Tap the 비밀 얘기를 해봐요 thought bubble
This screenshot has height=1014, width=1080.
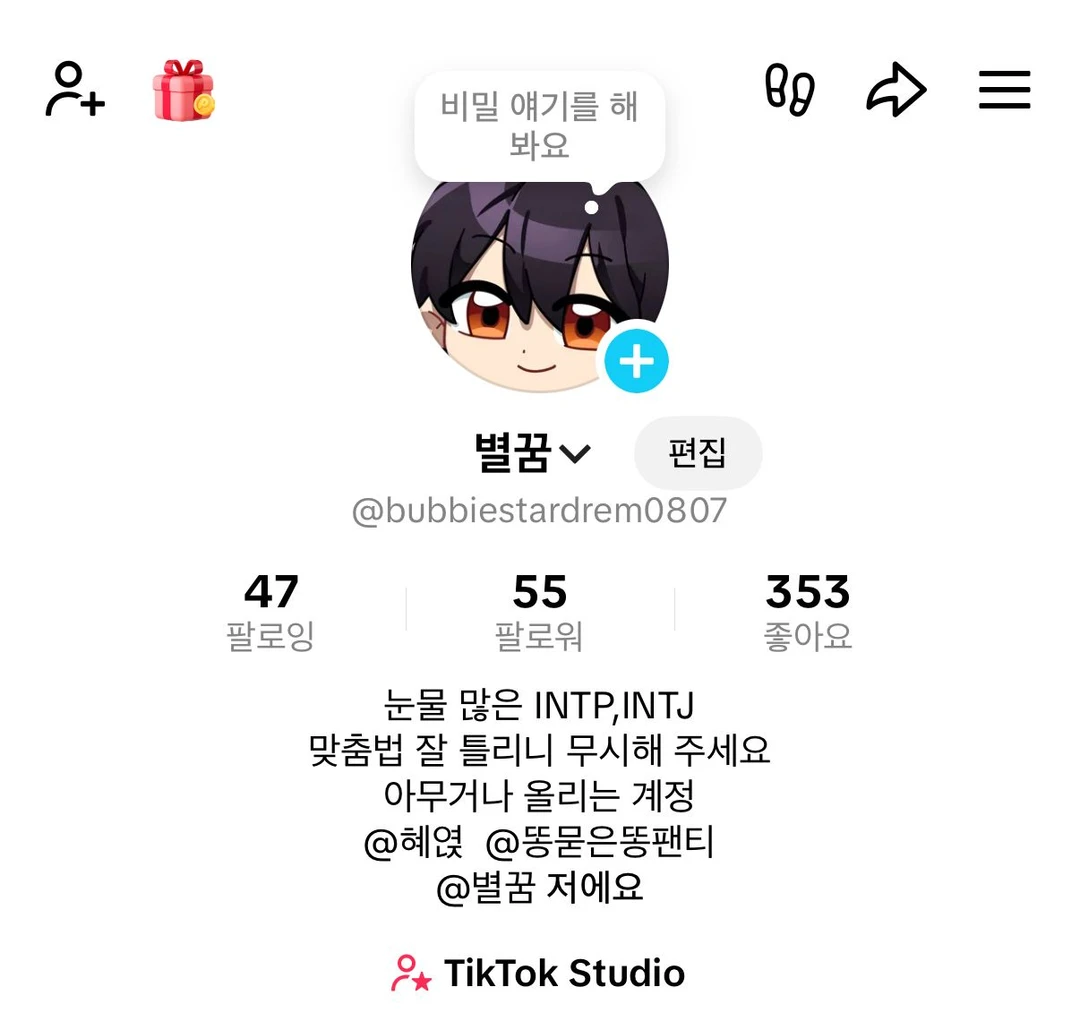pyautogui.click(x=539, y=125)
